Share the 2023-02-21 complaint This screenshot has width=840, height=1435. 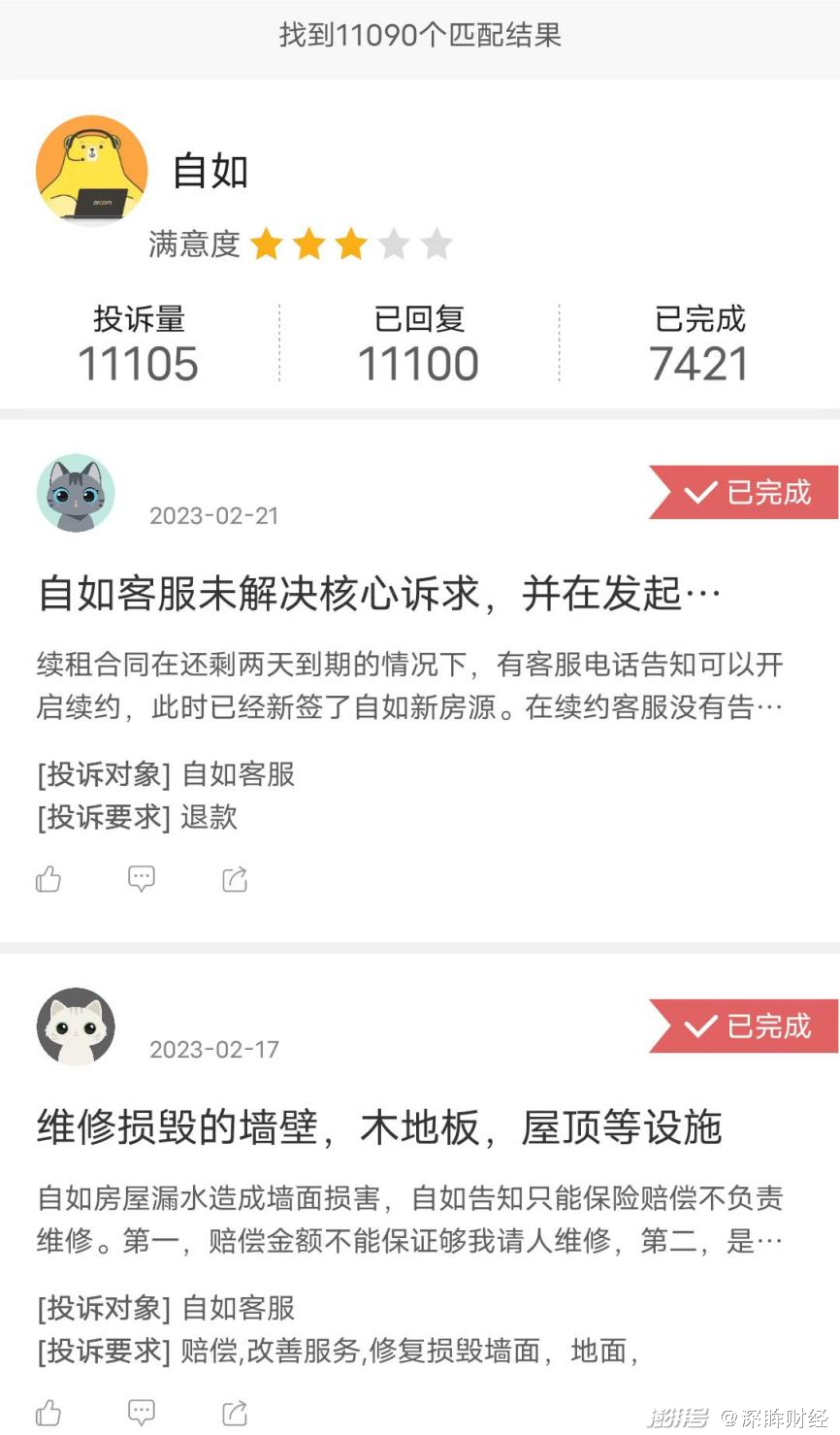(x=235, y=879)
